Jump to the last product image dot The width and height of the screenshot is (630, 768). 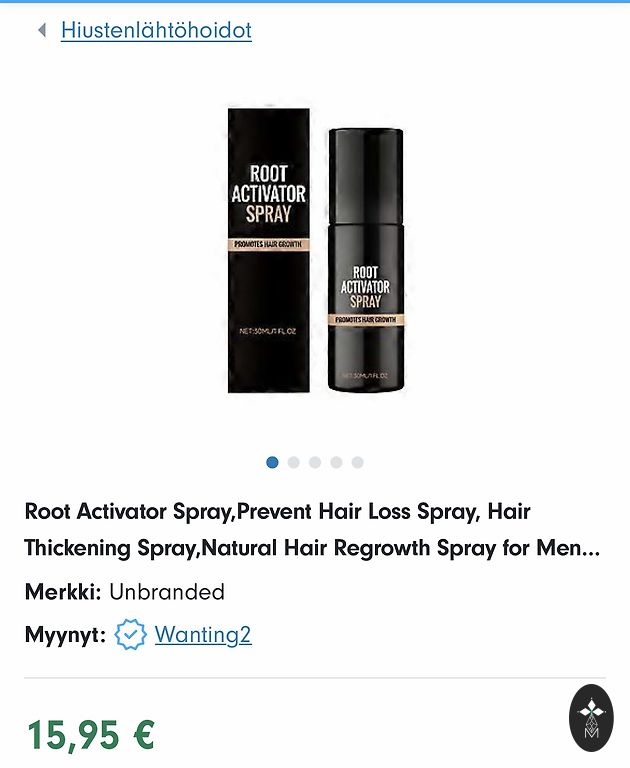coord(357,462)
